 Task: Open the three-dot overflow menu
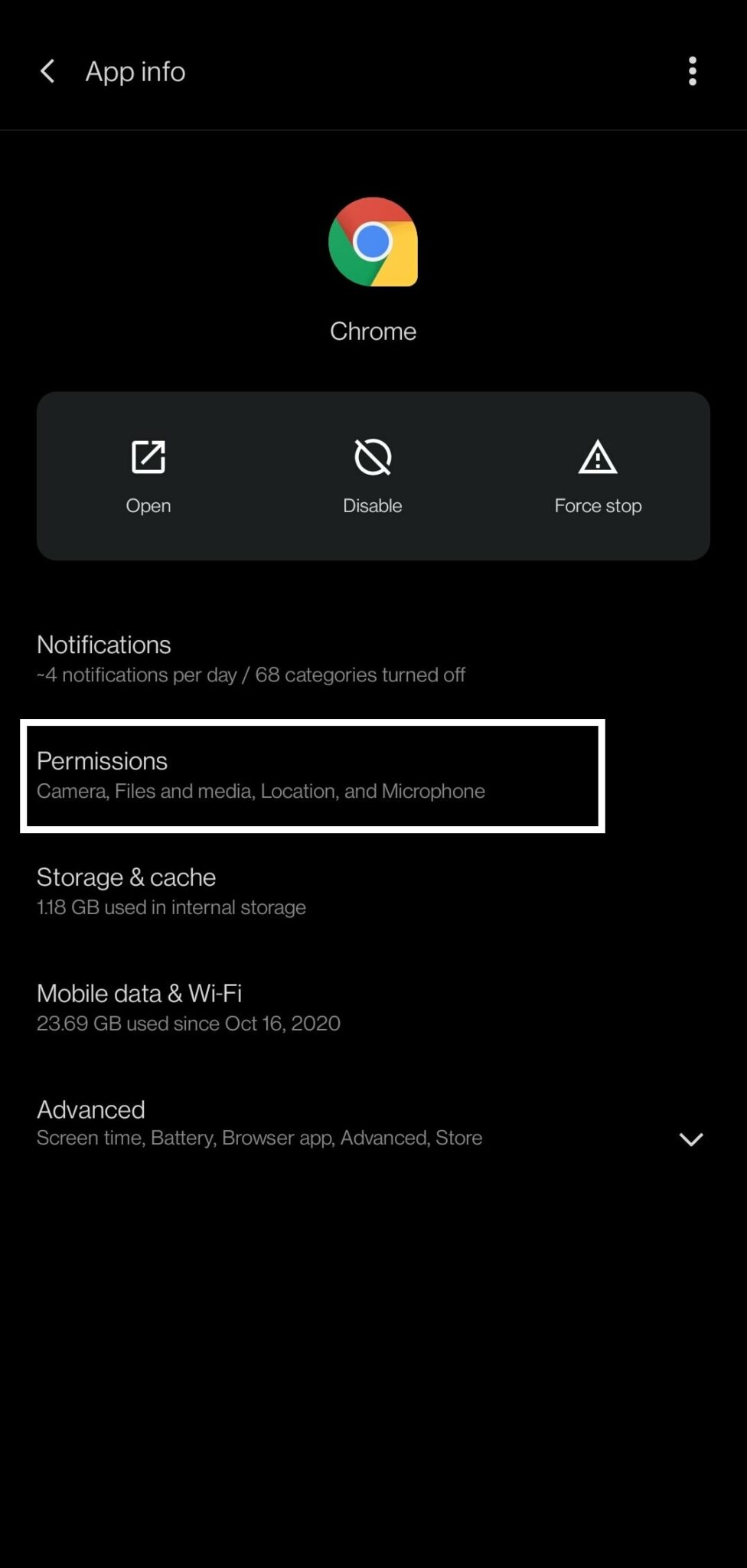[x=692, y=71]
